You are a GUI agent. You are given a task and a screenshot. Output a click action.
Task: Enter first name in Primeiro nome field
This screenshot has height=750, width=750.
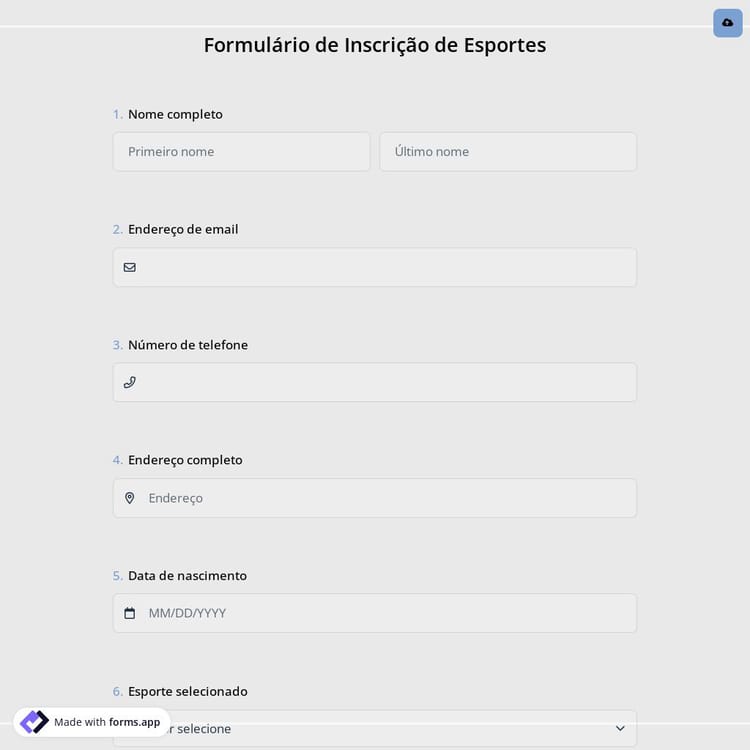coord(241,152)
